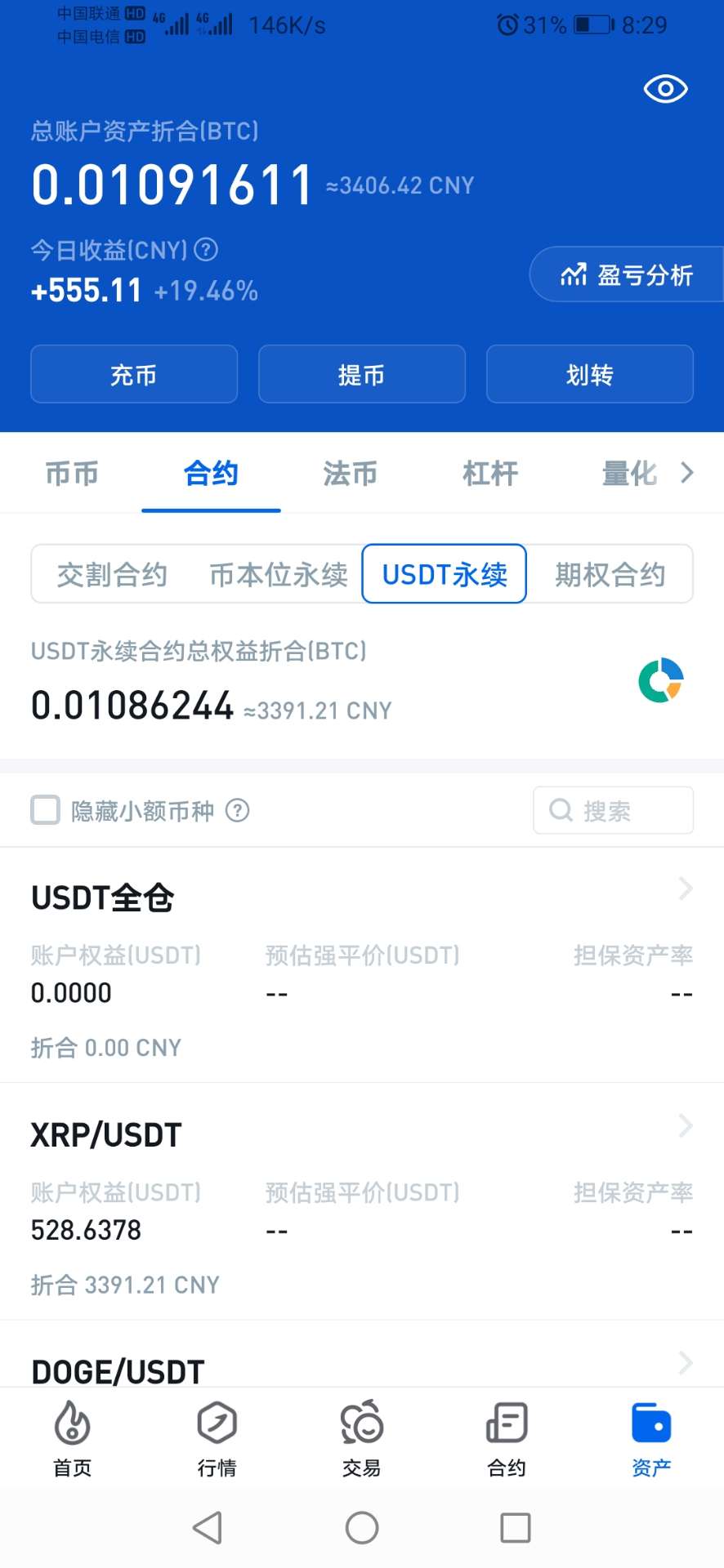Check the 隐藏小额币种 checkbox
This screenshot has height=1568, width=724.
click(46, 810)
